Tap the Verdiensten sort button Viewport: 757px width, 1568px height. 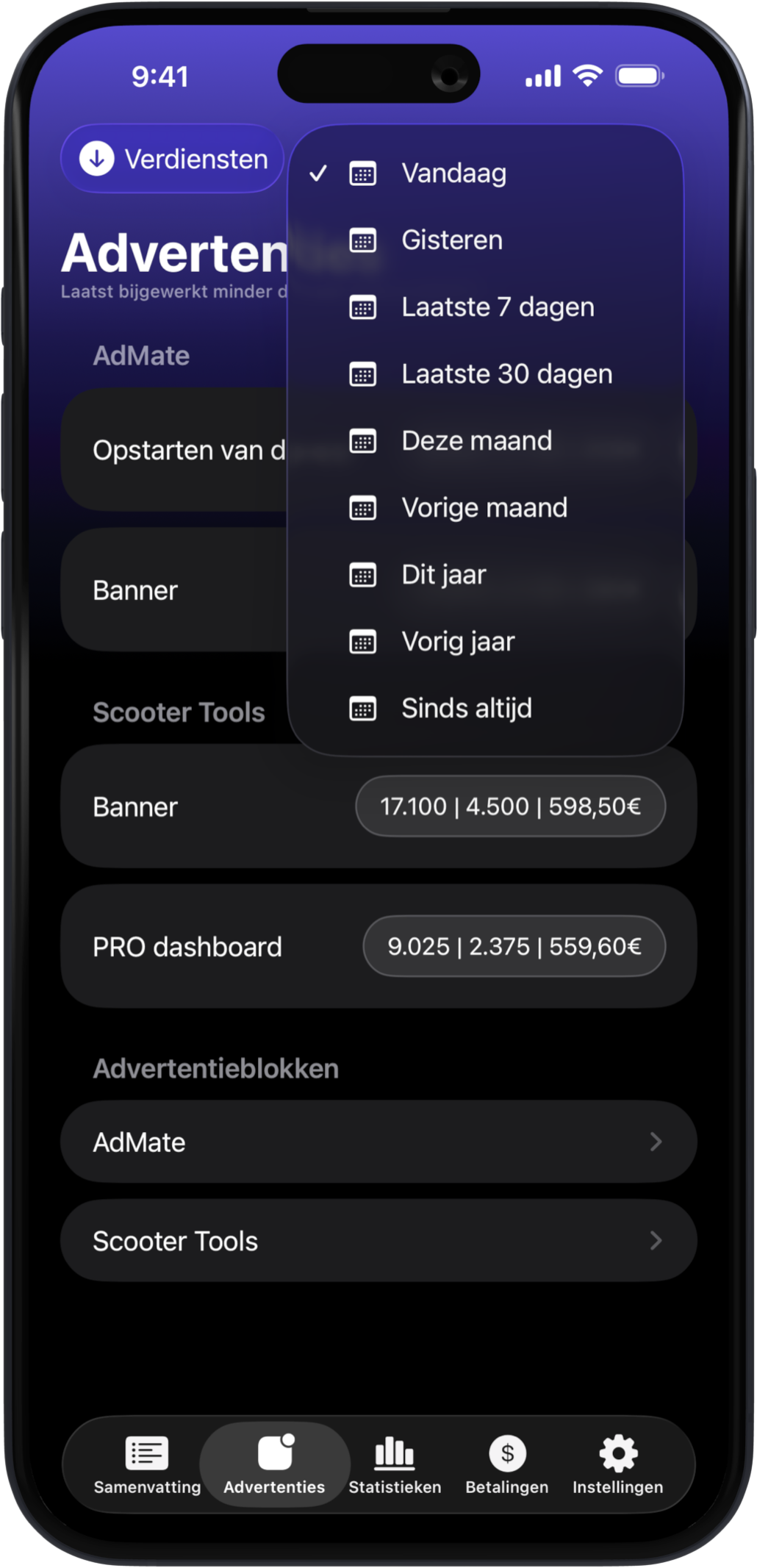coord(173,159)
